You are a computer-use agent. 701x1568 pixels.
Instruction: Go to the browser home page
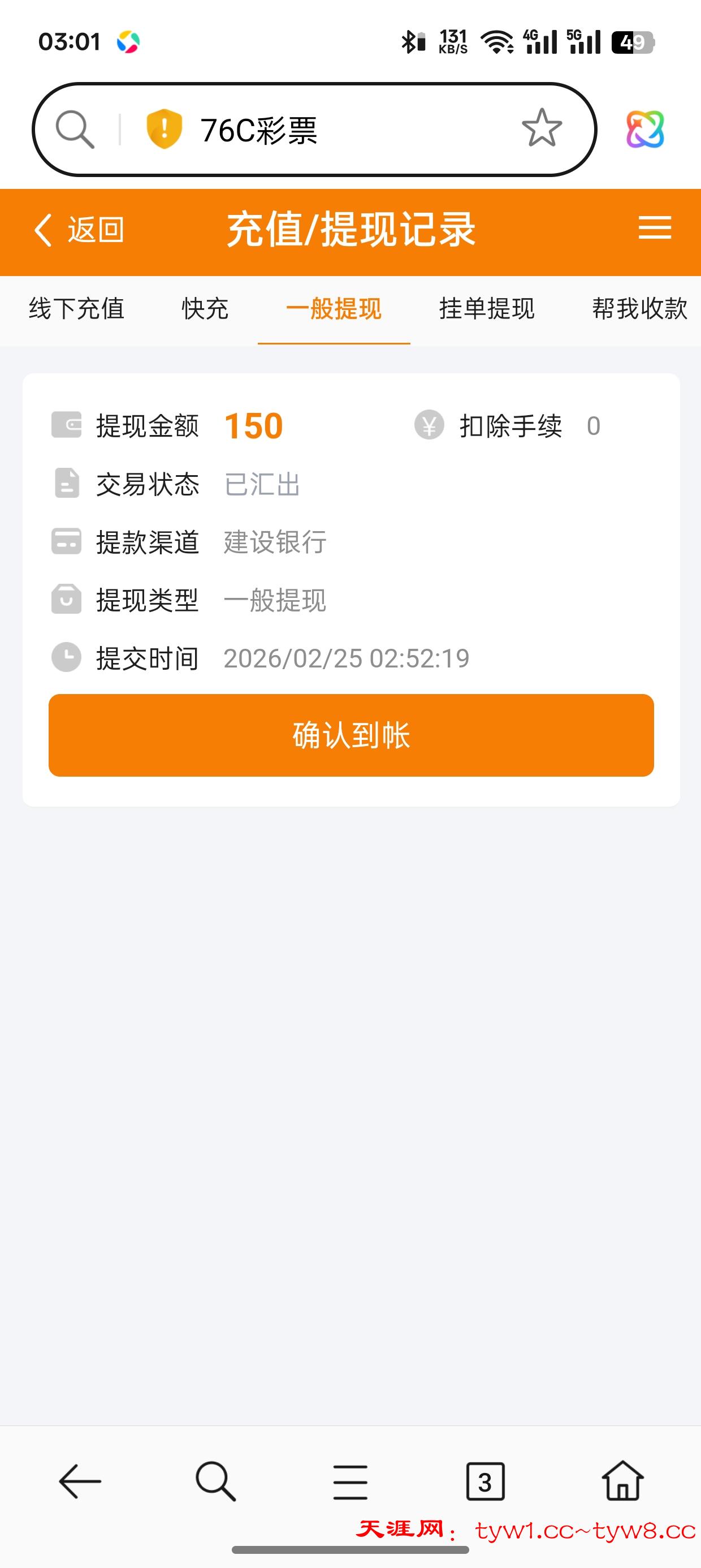[622, 1481]
